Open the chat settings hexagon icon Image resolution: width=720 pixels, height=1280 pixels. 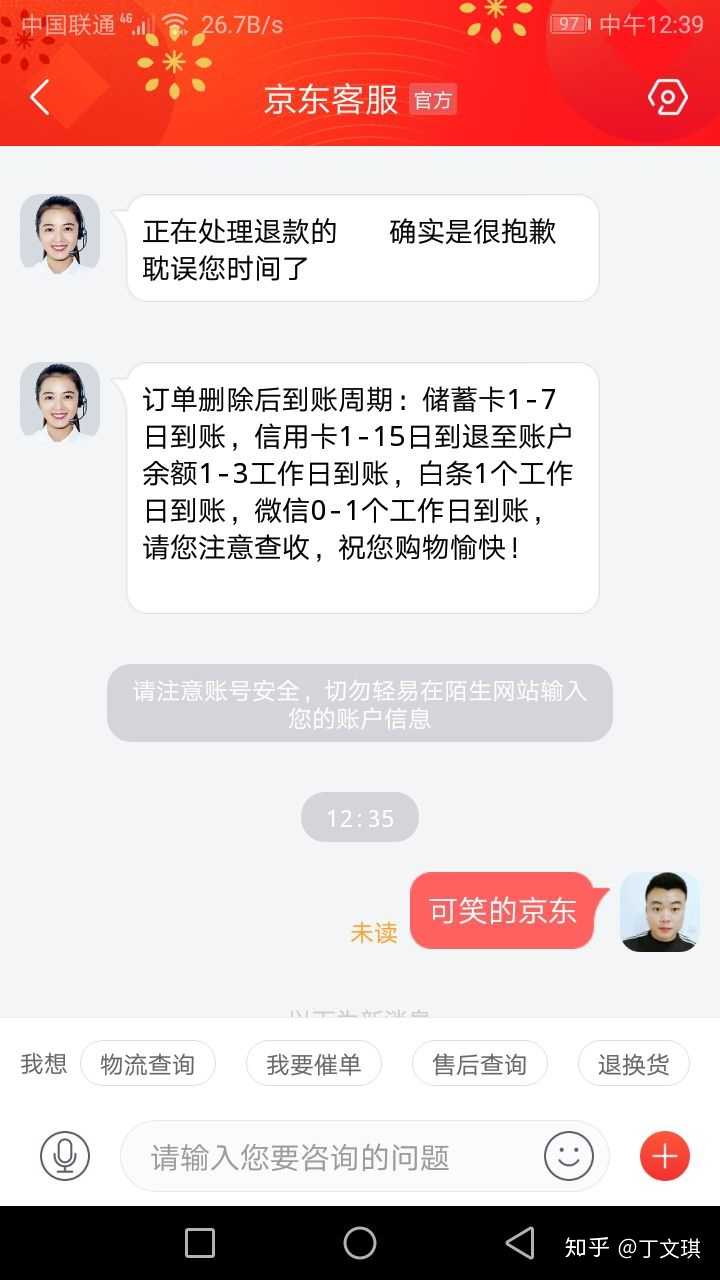pos(667,98)
